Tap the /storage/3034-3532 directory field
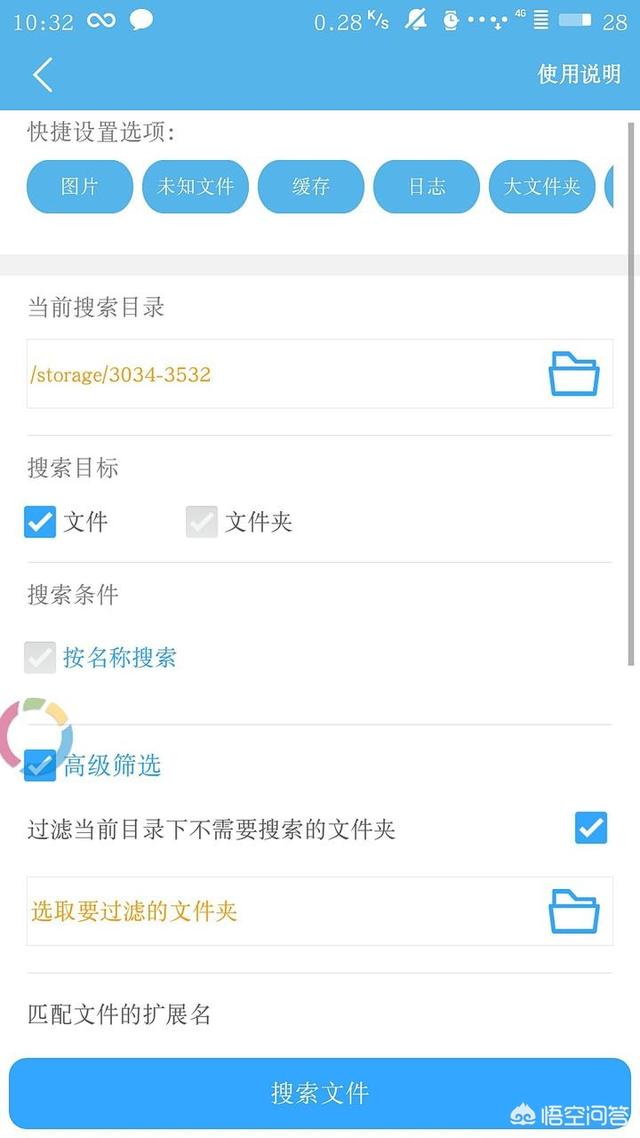This screenshot has height=1138, width=640. click(x=320, y=374)
